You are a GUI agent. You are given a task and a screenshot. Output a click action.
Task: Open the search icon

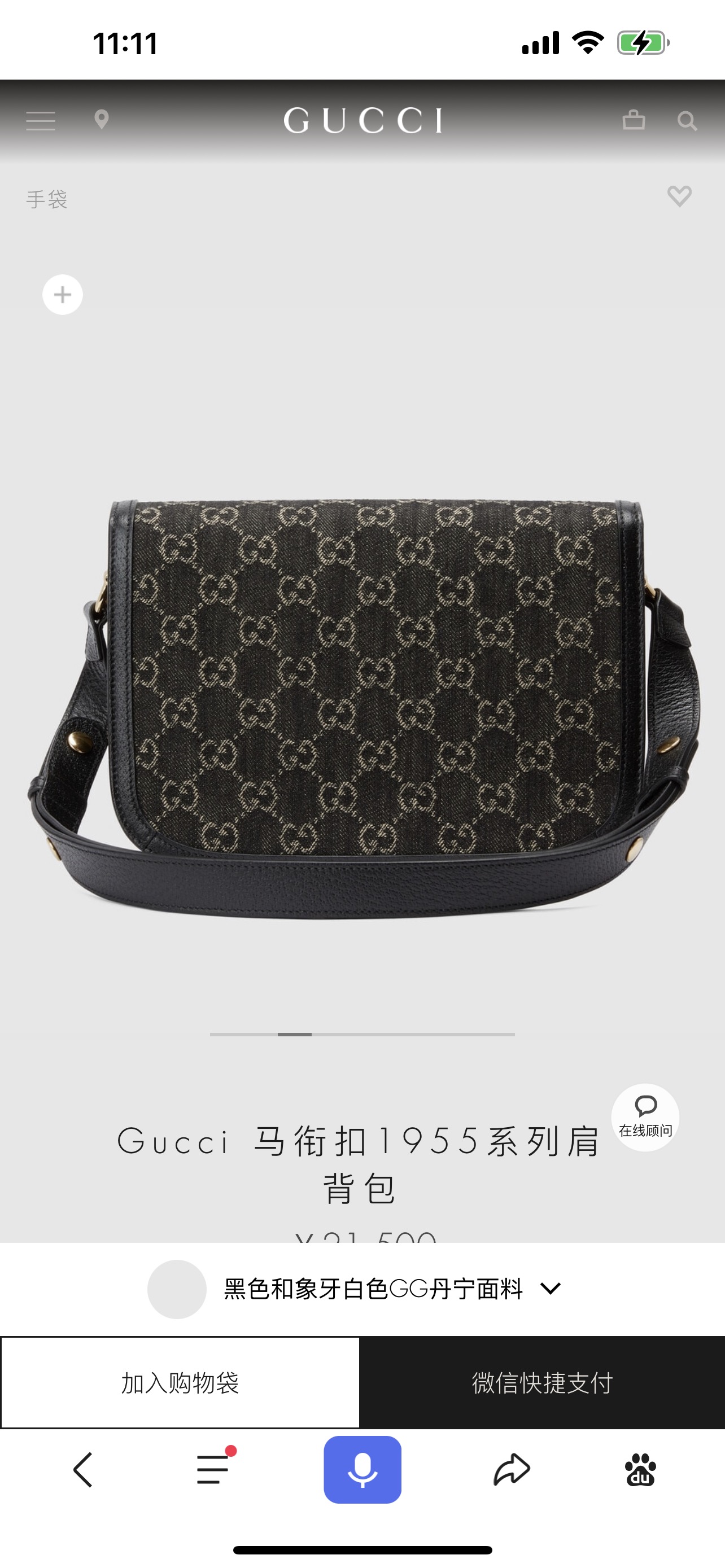click(x=687, y=121)
